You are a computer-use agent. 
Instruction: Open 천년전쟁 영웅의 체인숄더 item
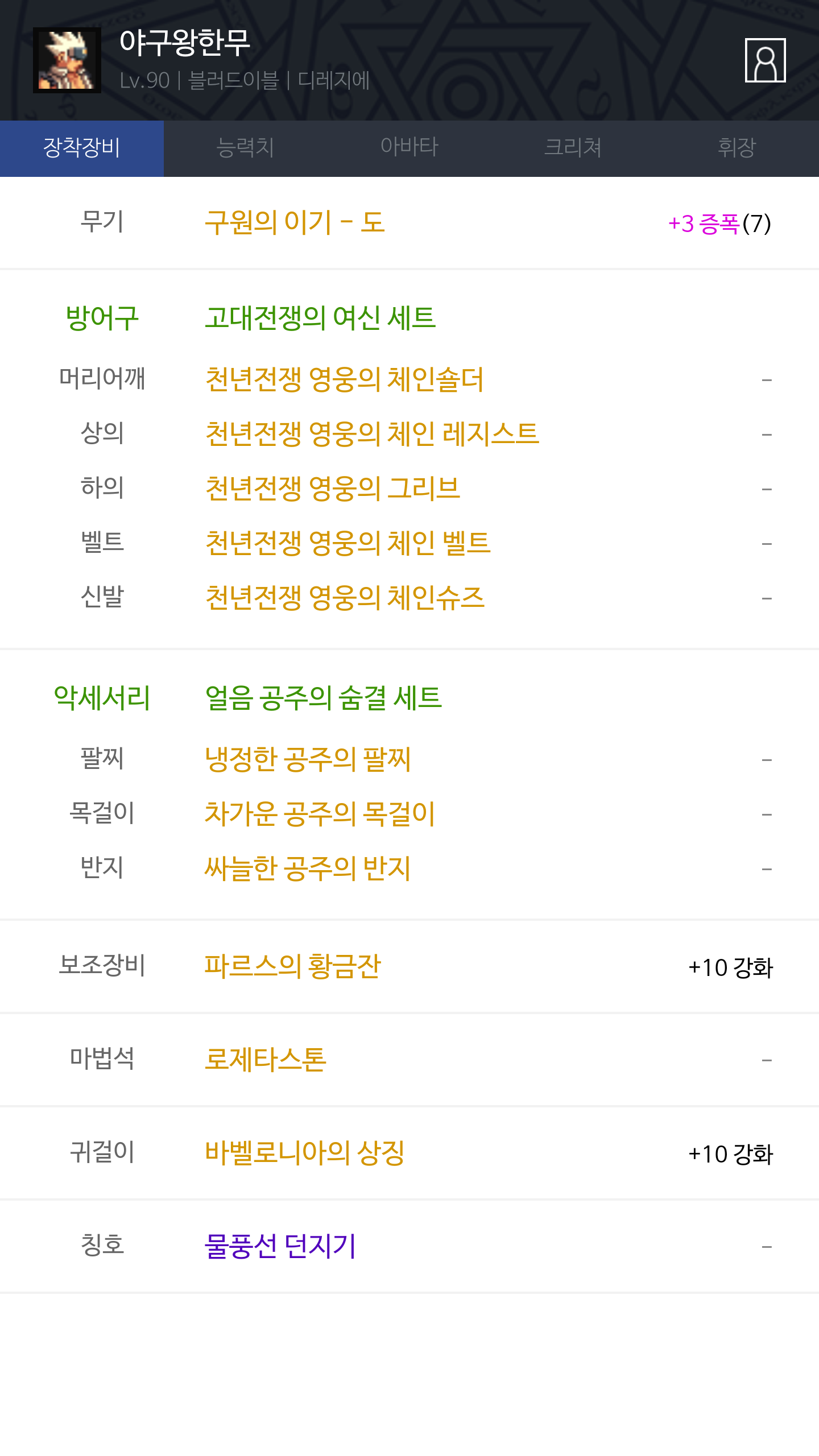344,379
